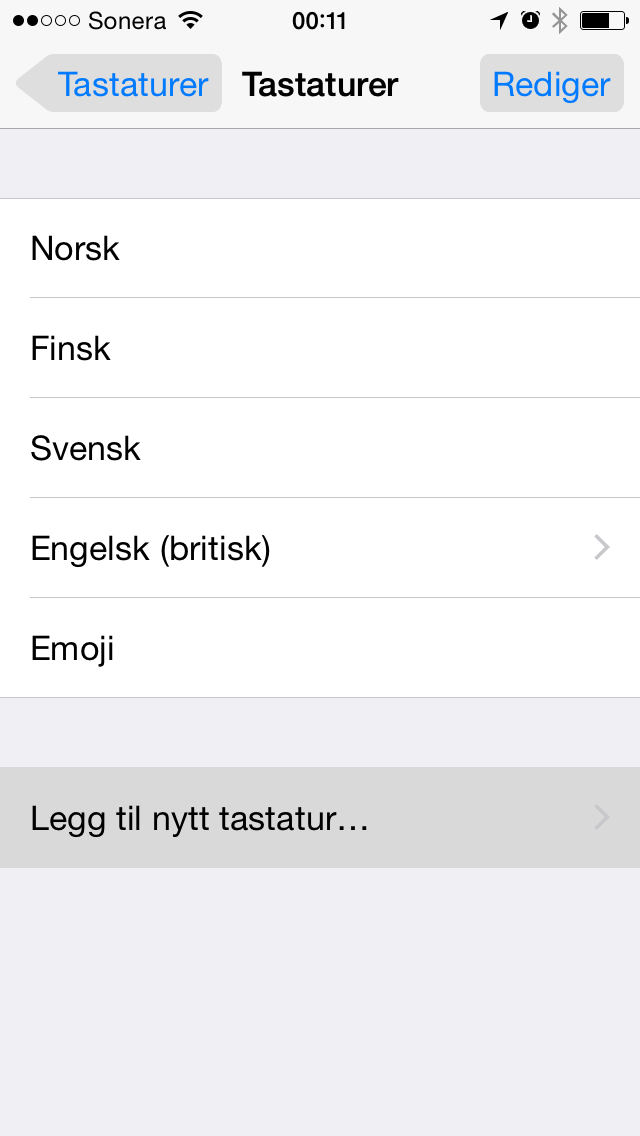Select the Svensk keyboard row
Image resolution: width=640 pixels, height=1136 pixels.
320,448
